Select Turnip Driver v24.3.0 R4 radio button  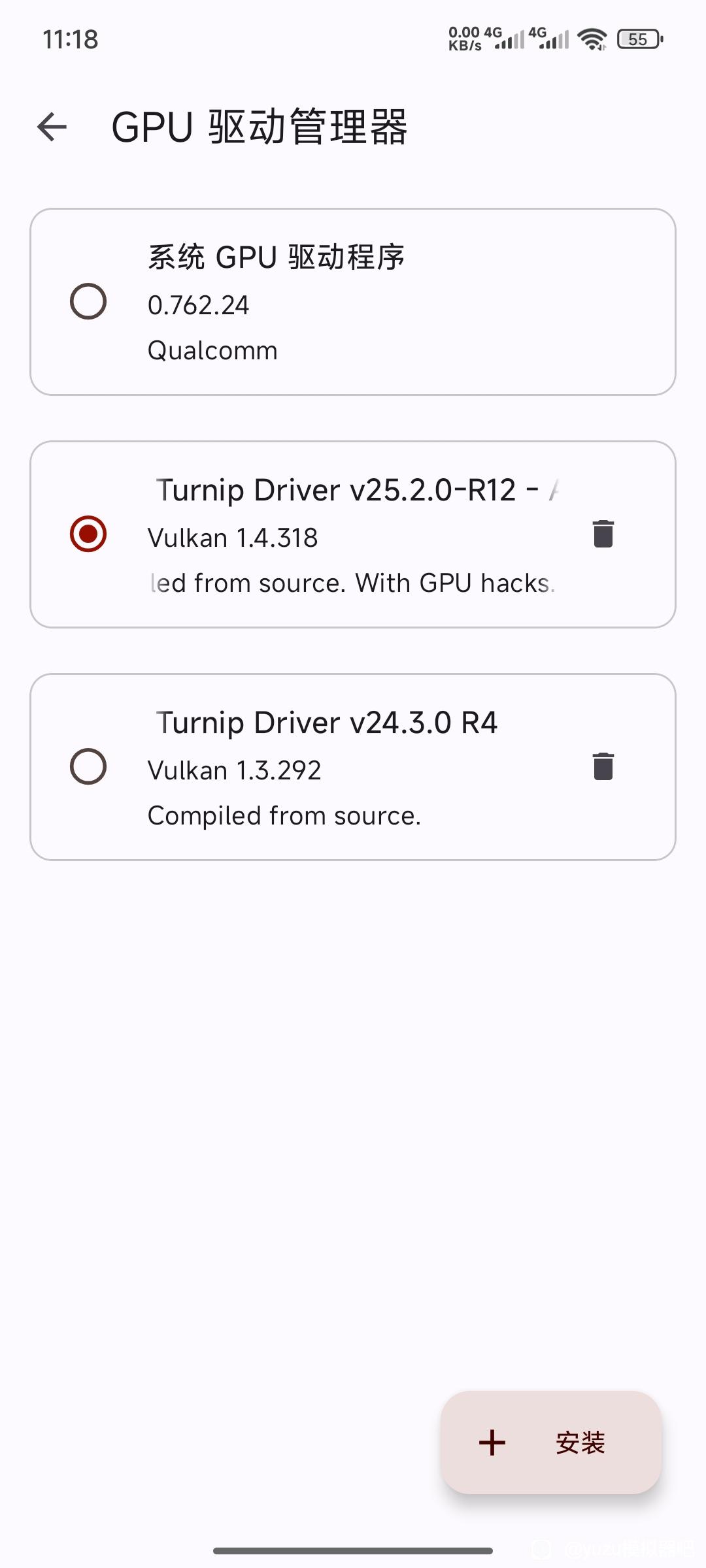coord(88,766)
